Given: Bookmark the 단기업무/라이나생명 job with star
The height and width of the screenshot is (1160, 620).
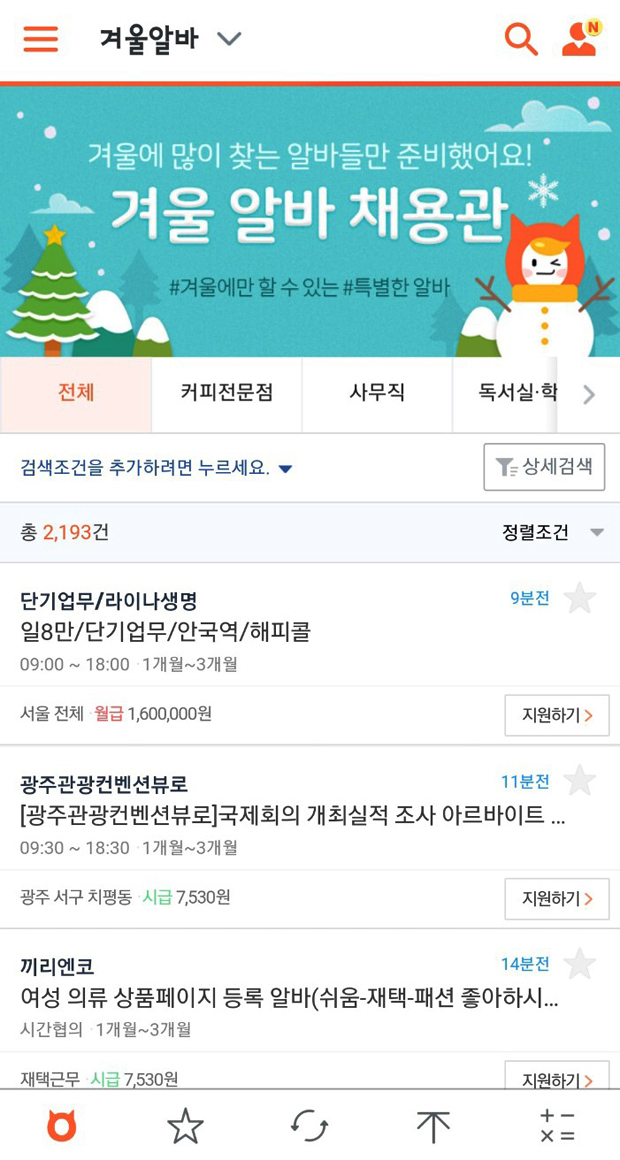Looking at the screenshot, I should point(580,598).
